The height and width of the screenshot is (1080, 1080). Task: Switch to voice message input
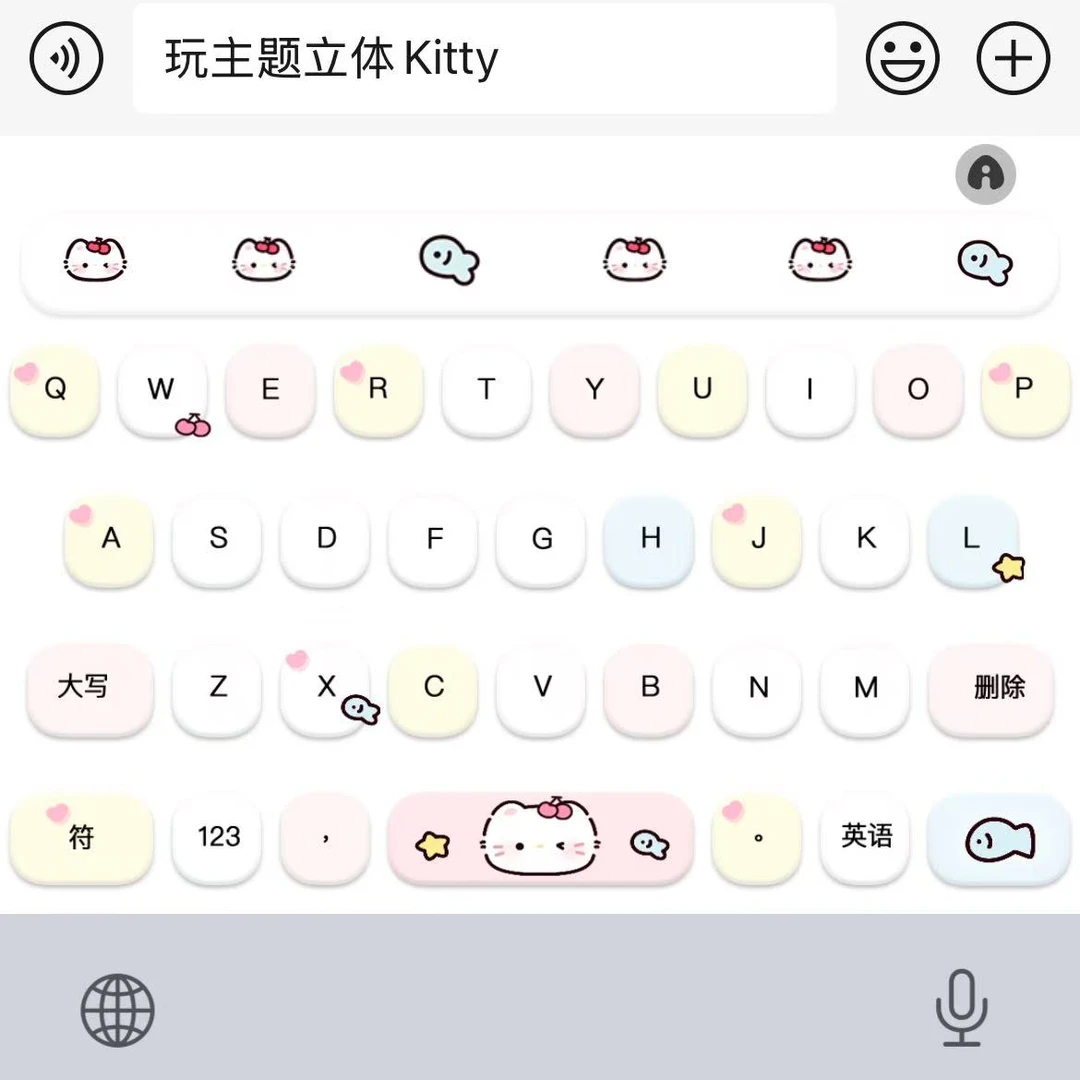(67, 58)
